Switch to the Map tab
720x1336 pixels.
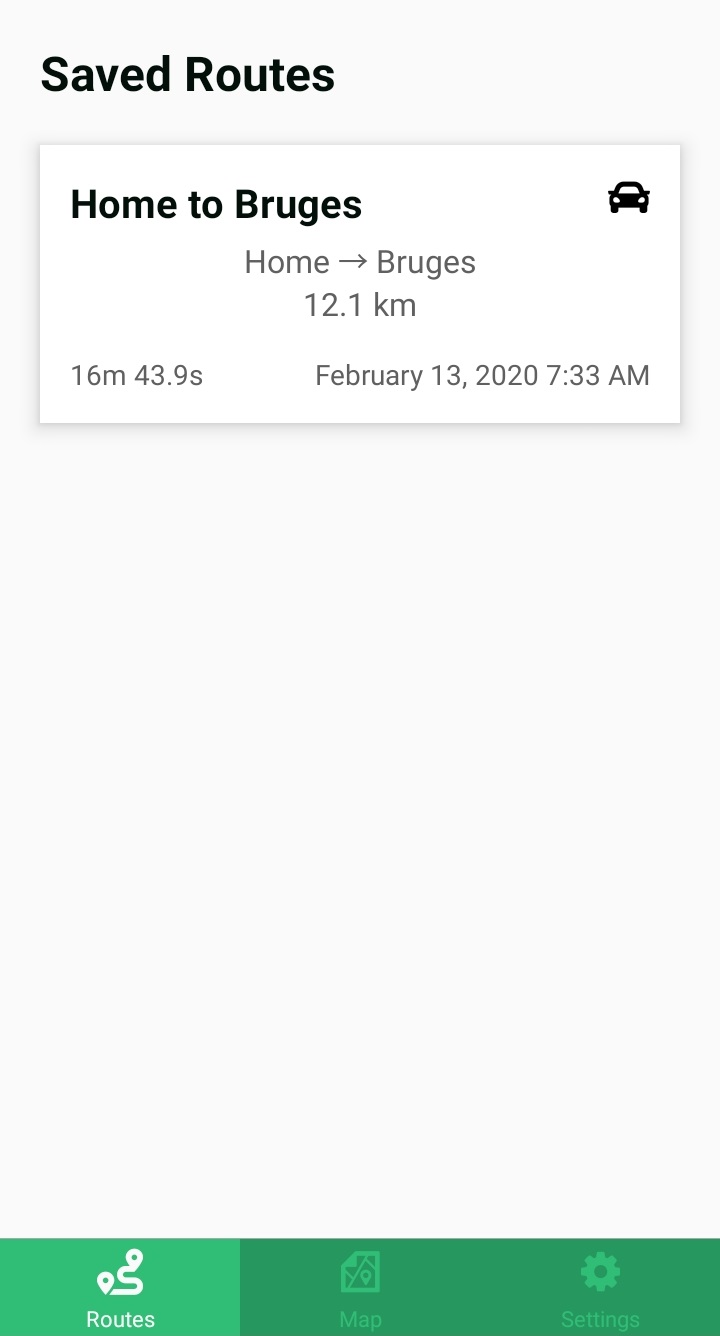pyautogui.click(x=360, y=1288)
